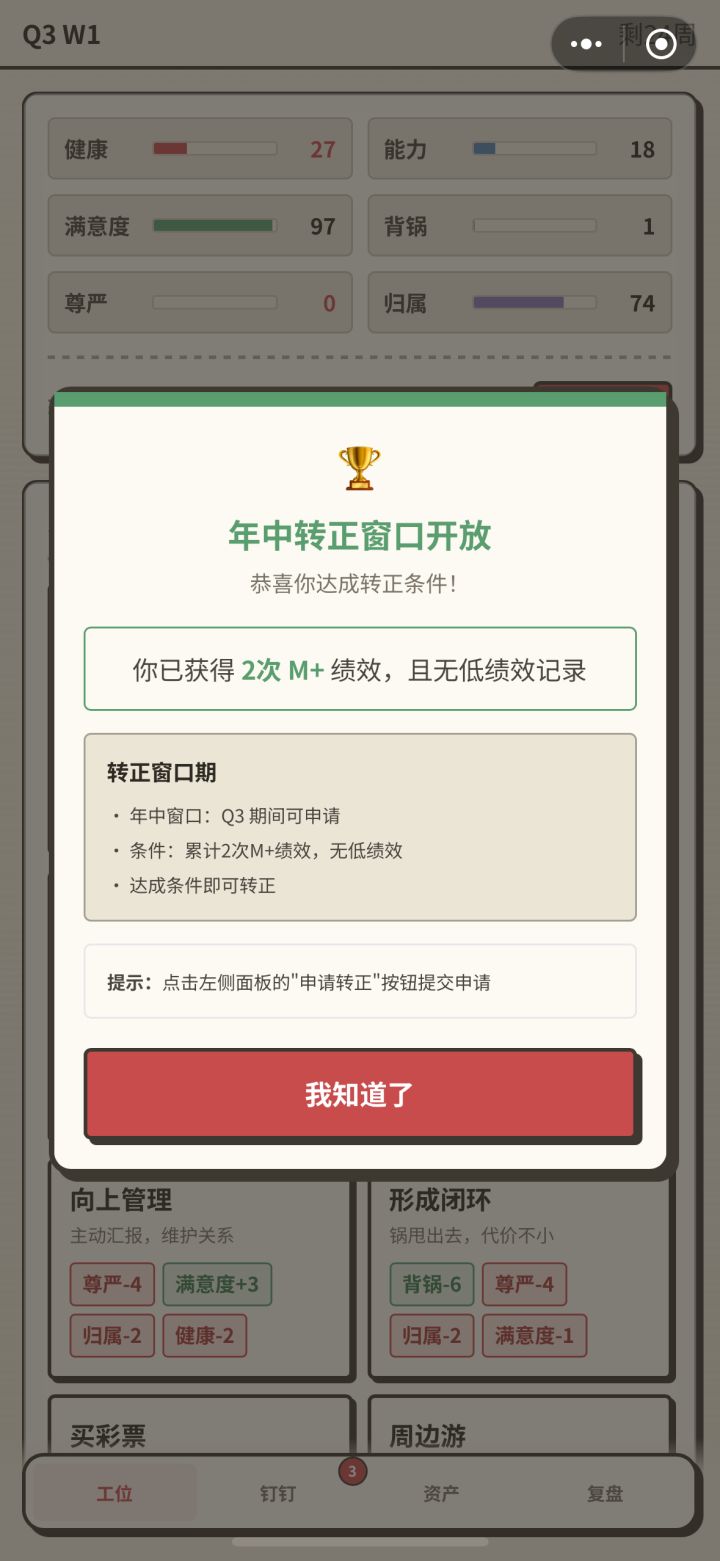The width and height of the screenshot is (720, 1561).
Task: Tap the trophy icon in the dialog
Action: point(360,466)
